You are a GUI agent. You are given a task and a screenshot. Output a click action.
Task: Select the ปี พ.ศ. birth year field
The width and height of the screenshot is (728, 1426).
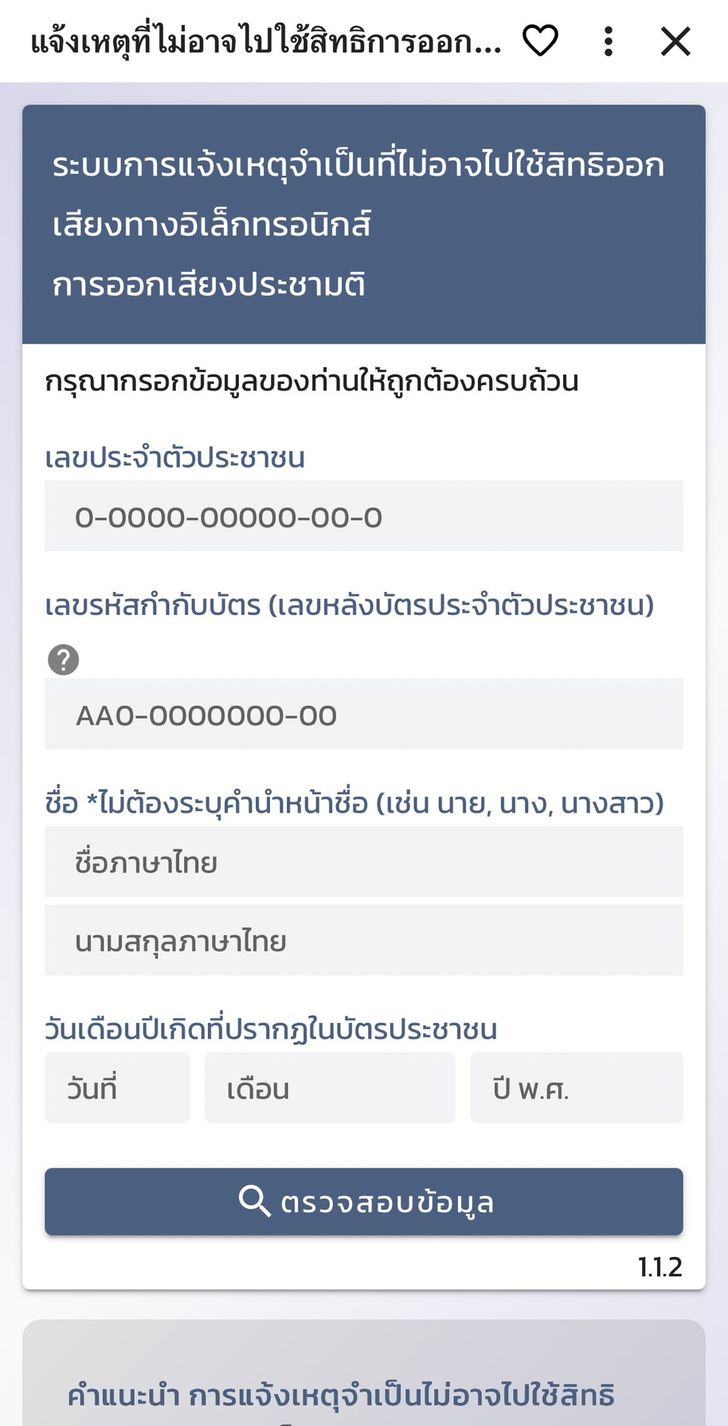576,1087
